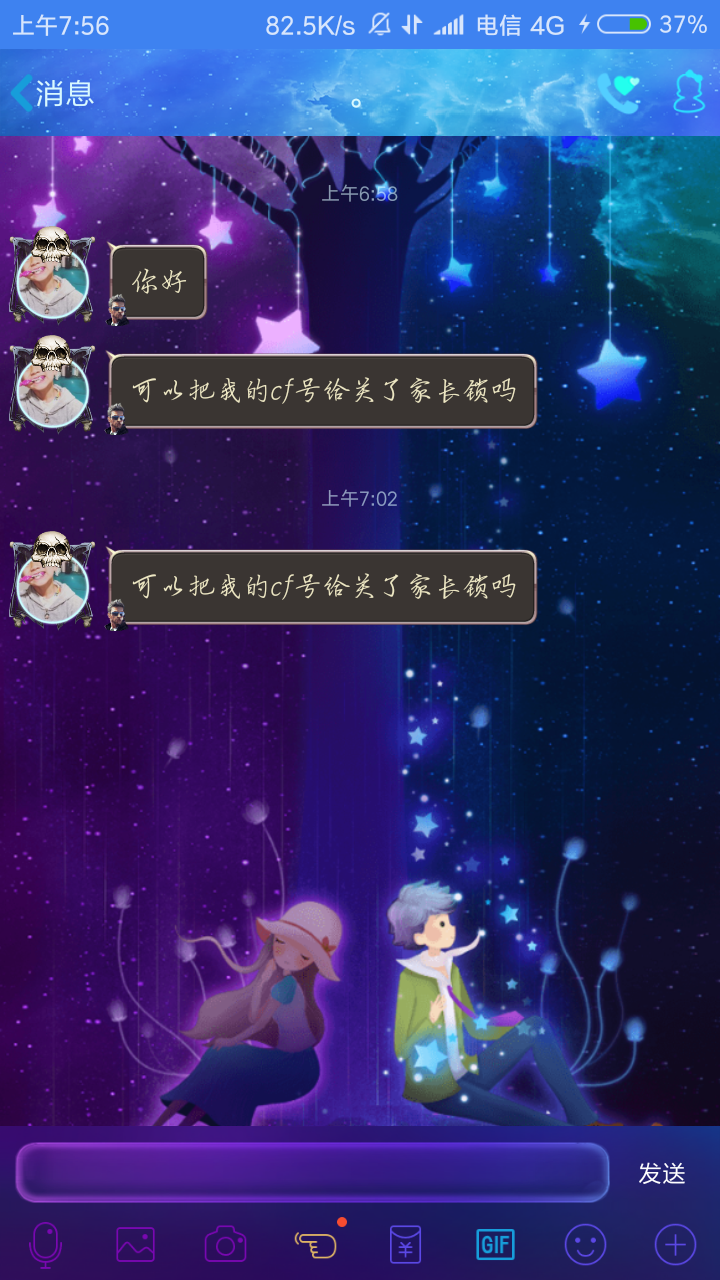Open more options plus icon
Screen dimensions: 720x1280
click(x=675, y=1245)
